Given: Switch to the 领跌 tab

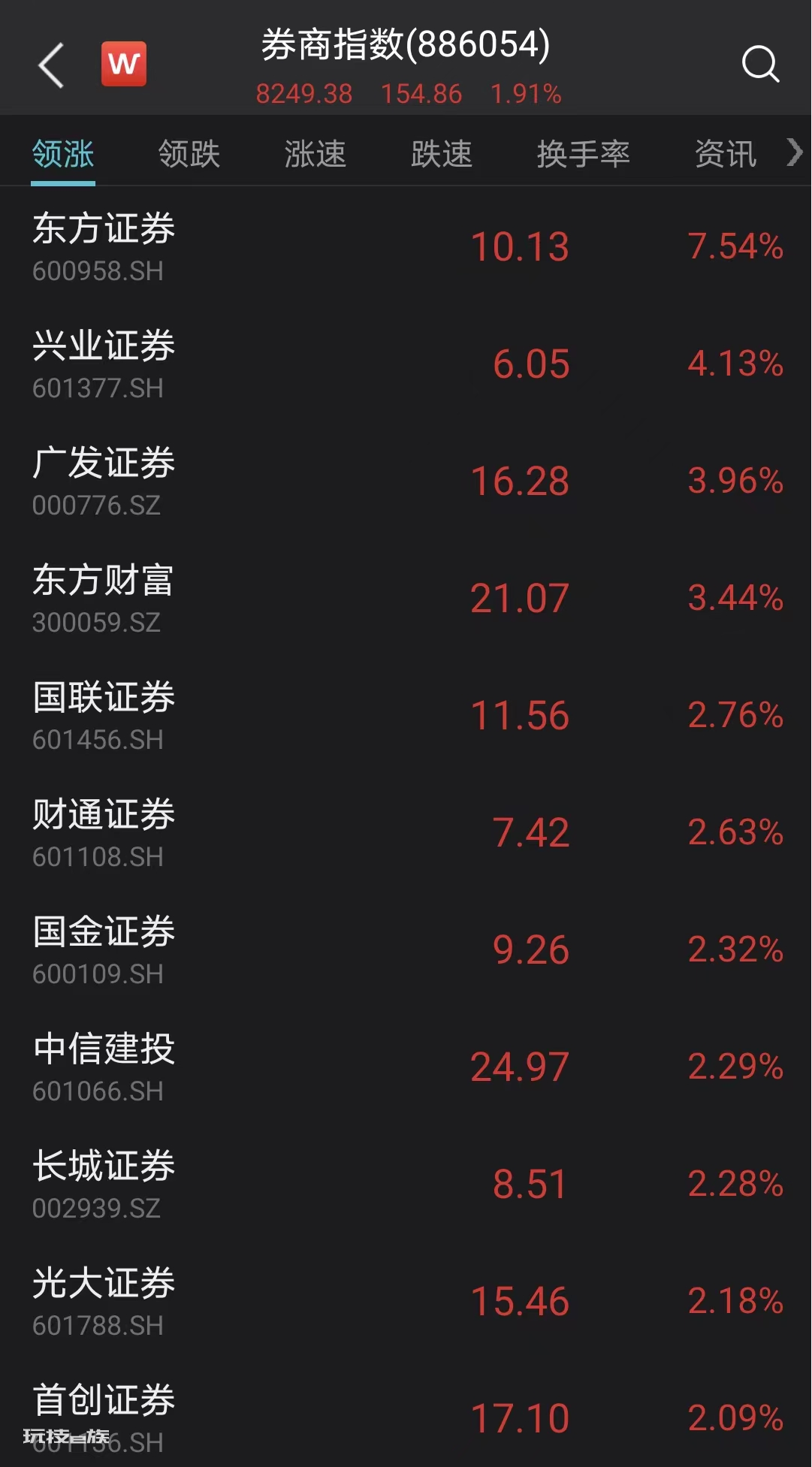Looking at the screenshot, I should tap(189, 154).
